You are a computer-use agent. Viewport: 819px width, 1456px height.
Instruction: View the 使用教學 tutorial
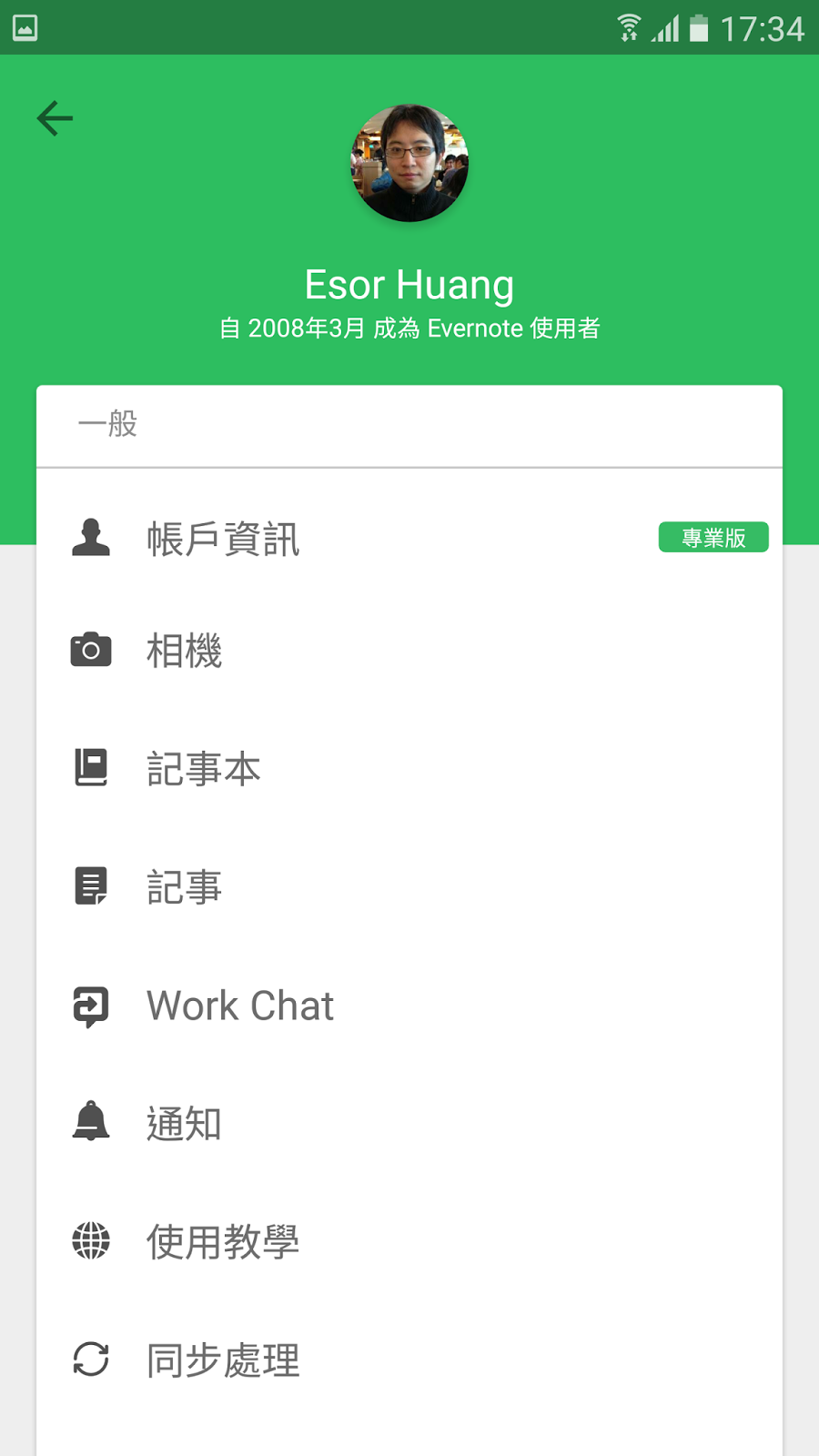(x=223, y=1242)
